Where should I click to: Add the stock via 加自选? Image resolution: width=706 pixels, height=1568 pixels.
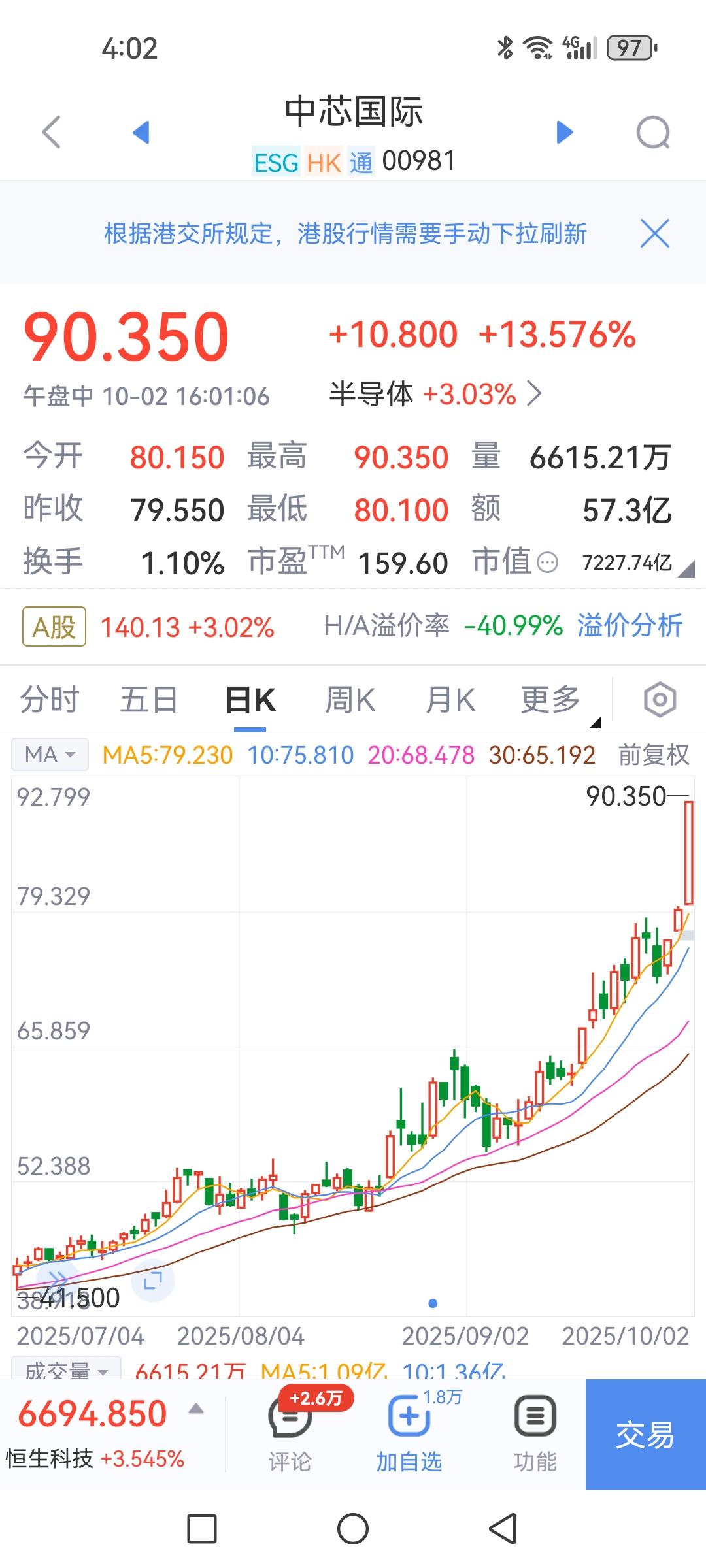[409, 1435]
